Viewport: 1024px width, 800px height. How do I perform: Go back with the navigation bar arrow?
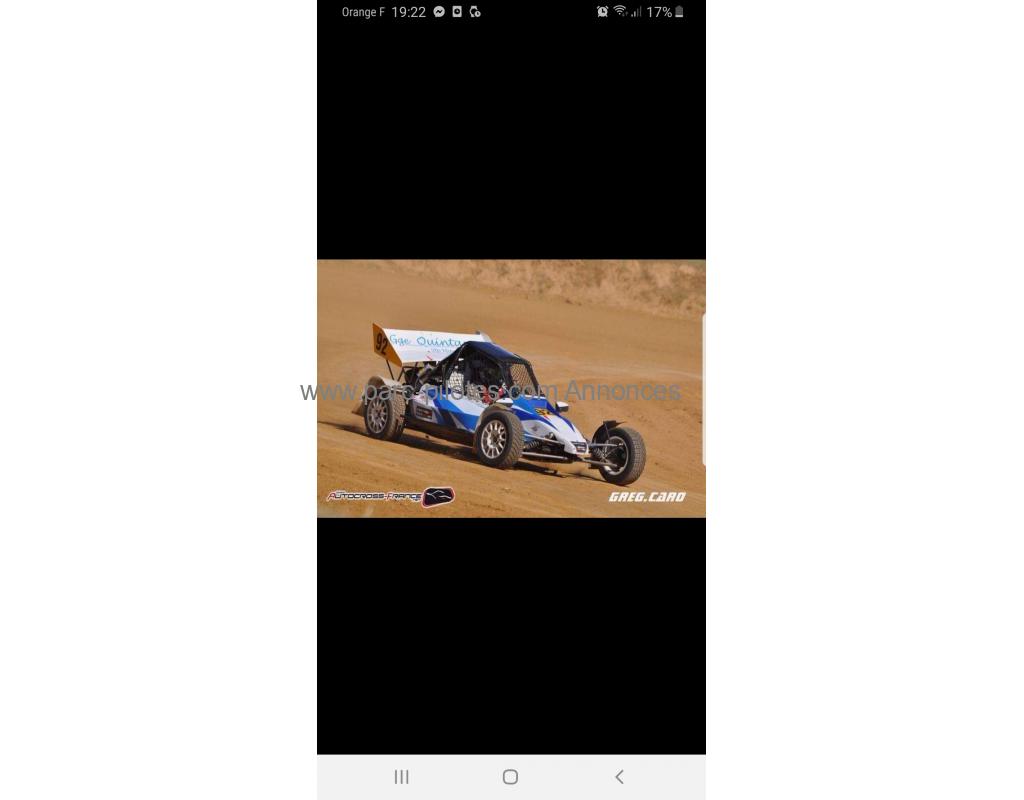click(619, 777)
